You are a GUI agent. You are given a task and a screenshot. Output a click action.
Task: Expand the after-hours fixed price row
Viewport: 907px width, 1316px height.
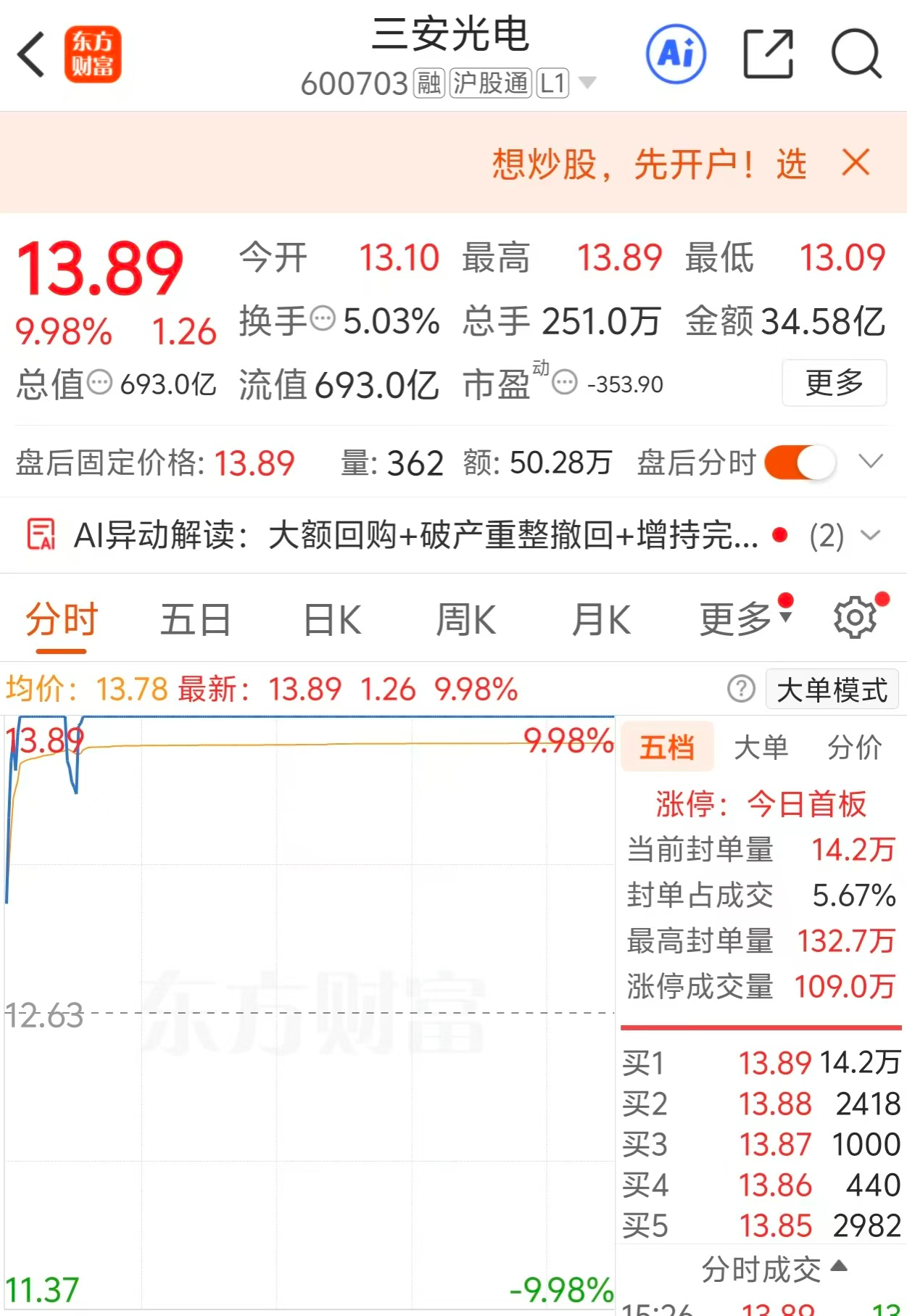(870, 462)
